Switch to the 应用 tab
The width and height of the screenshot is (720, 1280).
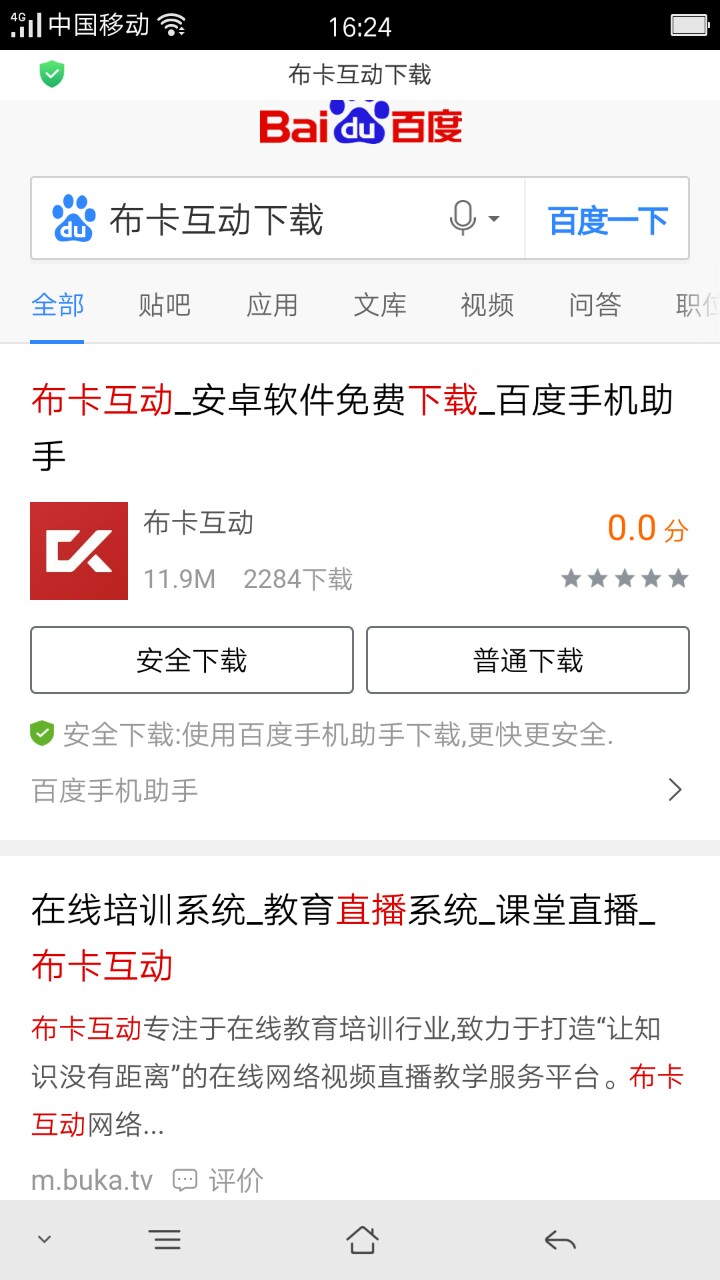272,305
